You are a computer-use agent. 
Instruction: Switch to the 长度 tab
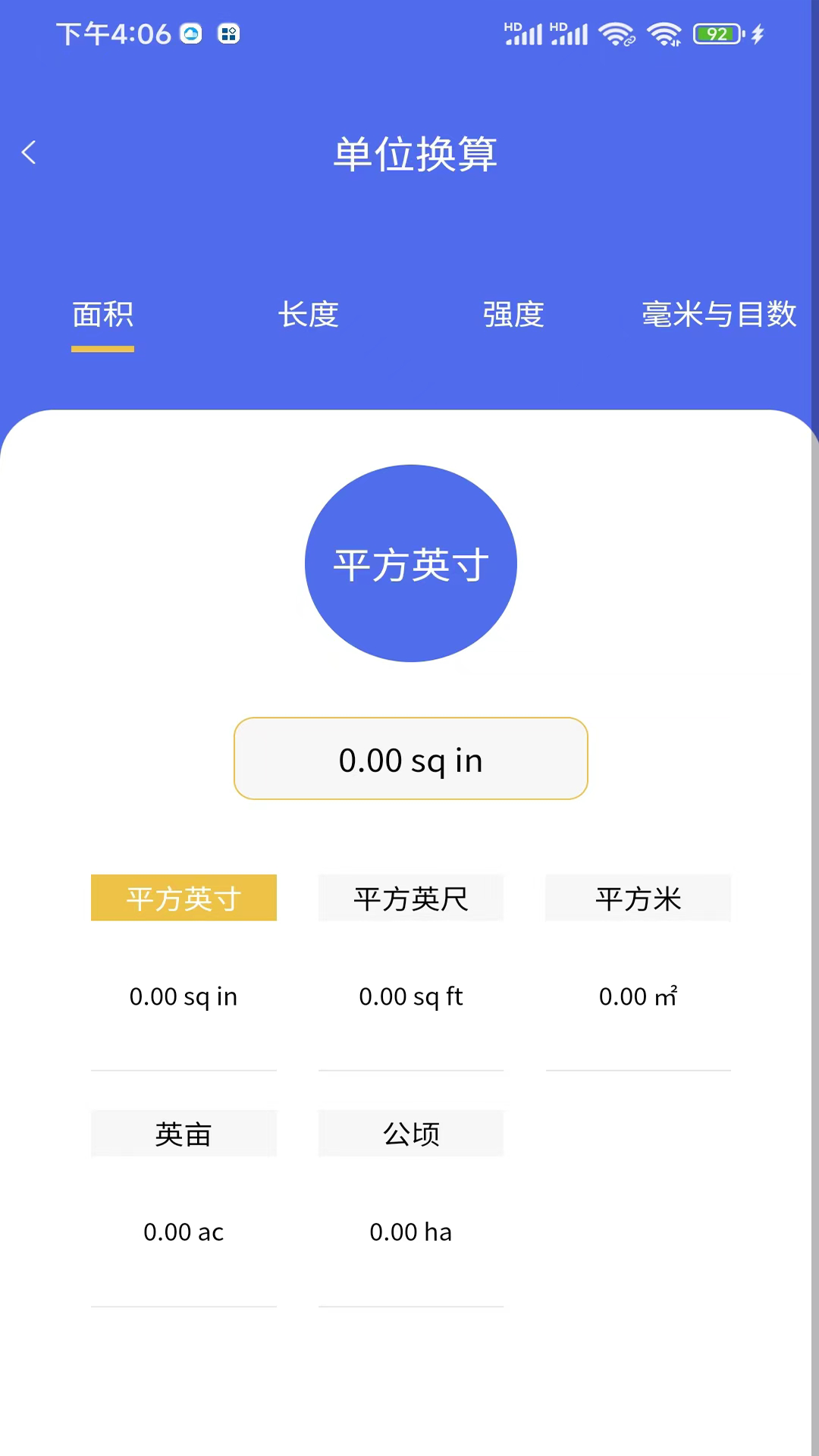(x=308, y=315)
